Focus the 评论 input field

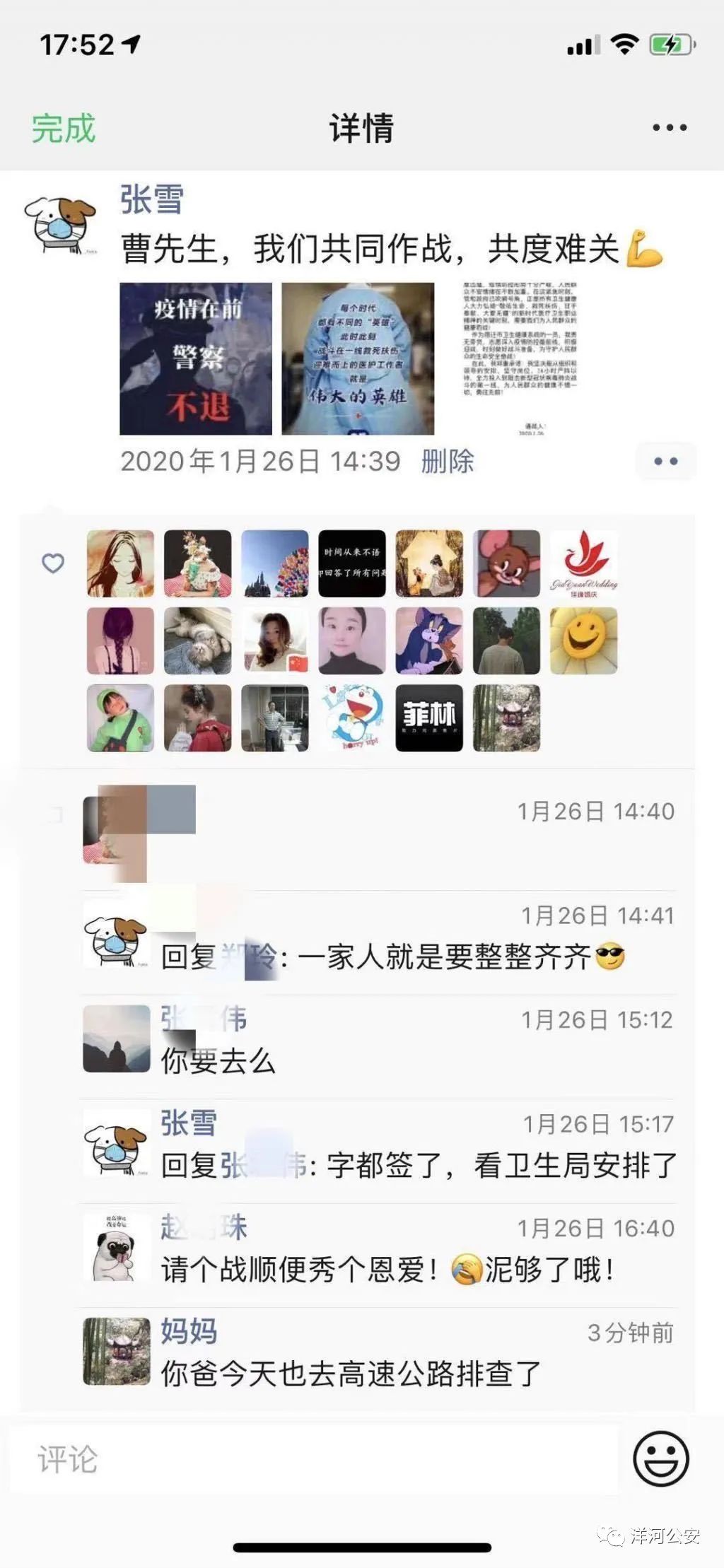(x=311, y=1459)
